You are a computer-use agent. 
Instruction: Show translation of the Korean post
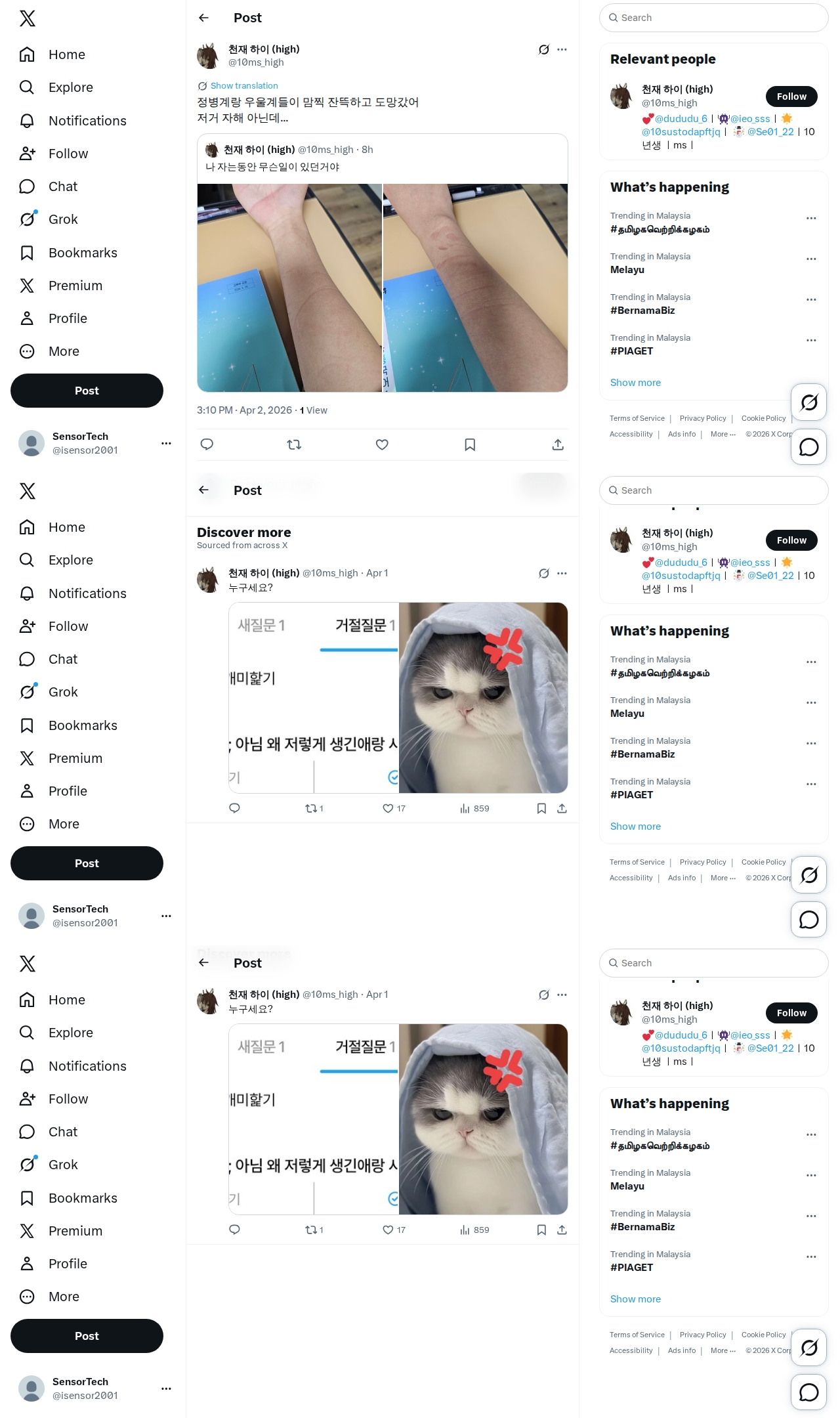pos(243,86)
